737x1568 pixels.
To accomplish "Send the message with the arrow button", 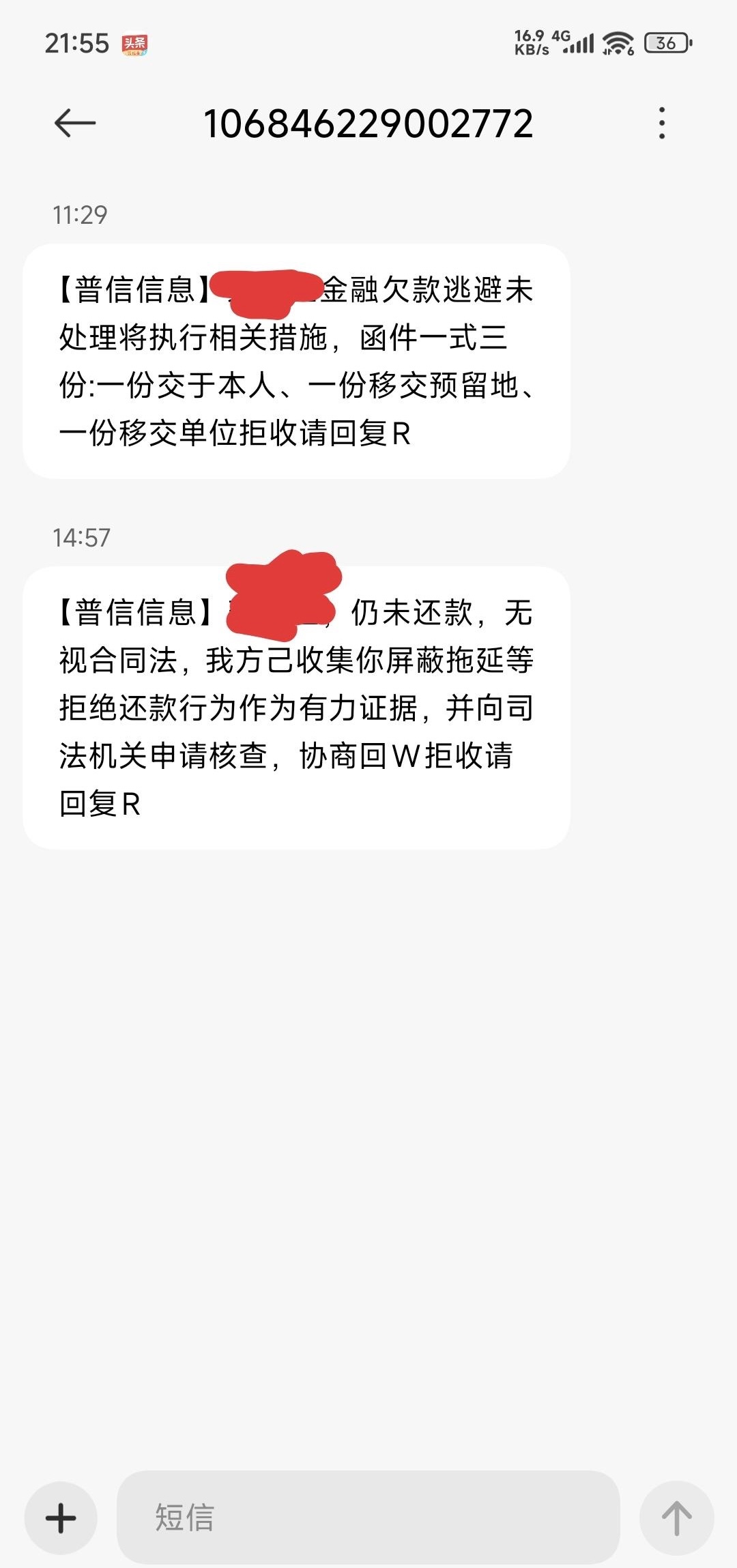I will click(676, 1518).
